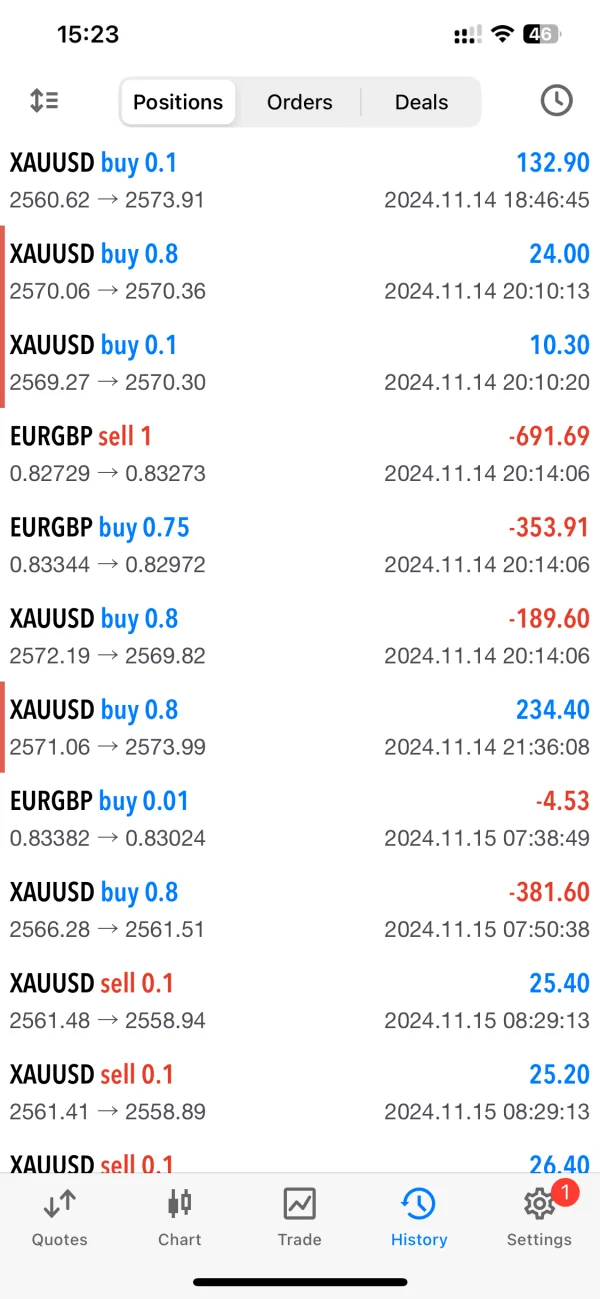
Task: Go to the Quotes tab
Action: point(60,1216)
